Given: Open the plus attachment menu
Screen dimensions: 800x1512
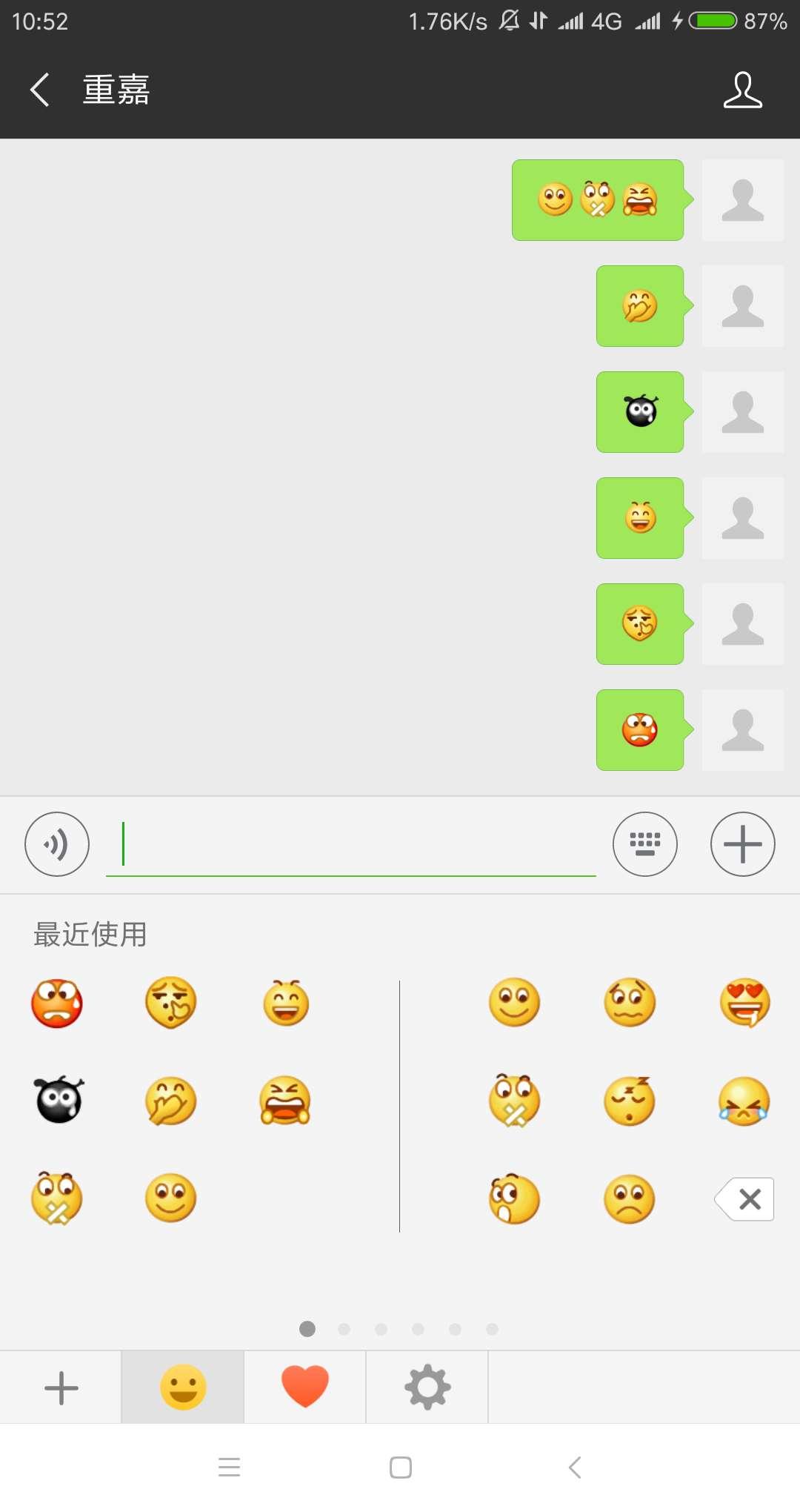Looking at the screenshot, I should [x=742, y=844].
